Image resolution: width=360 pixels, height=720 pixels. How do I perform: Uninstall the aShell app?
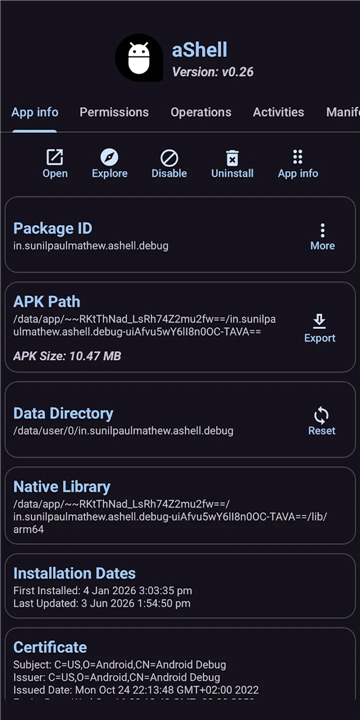tap(232, 164)
